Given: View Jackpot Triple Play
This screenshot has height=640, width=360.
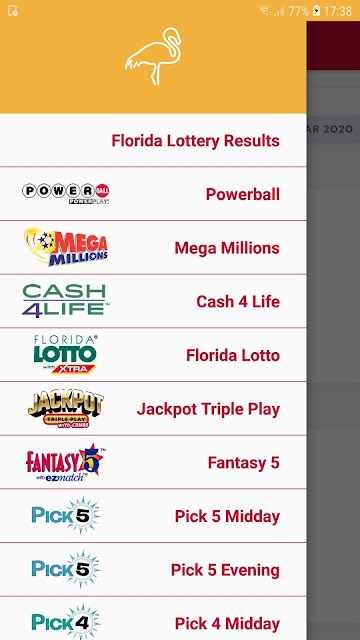Looking at the screenshot, I should tap(153, 409).
